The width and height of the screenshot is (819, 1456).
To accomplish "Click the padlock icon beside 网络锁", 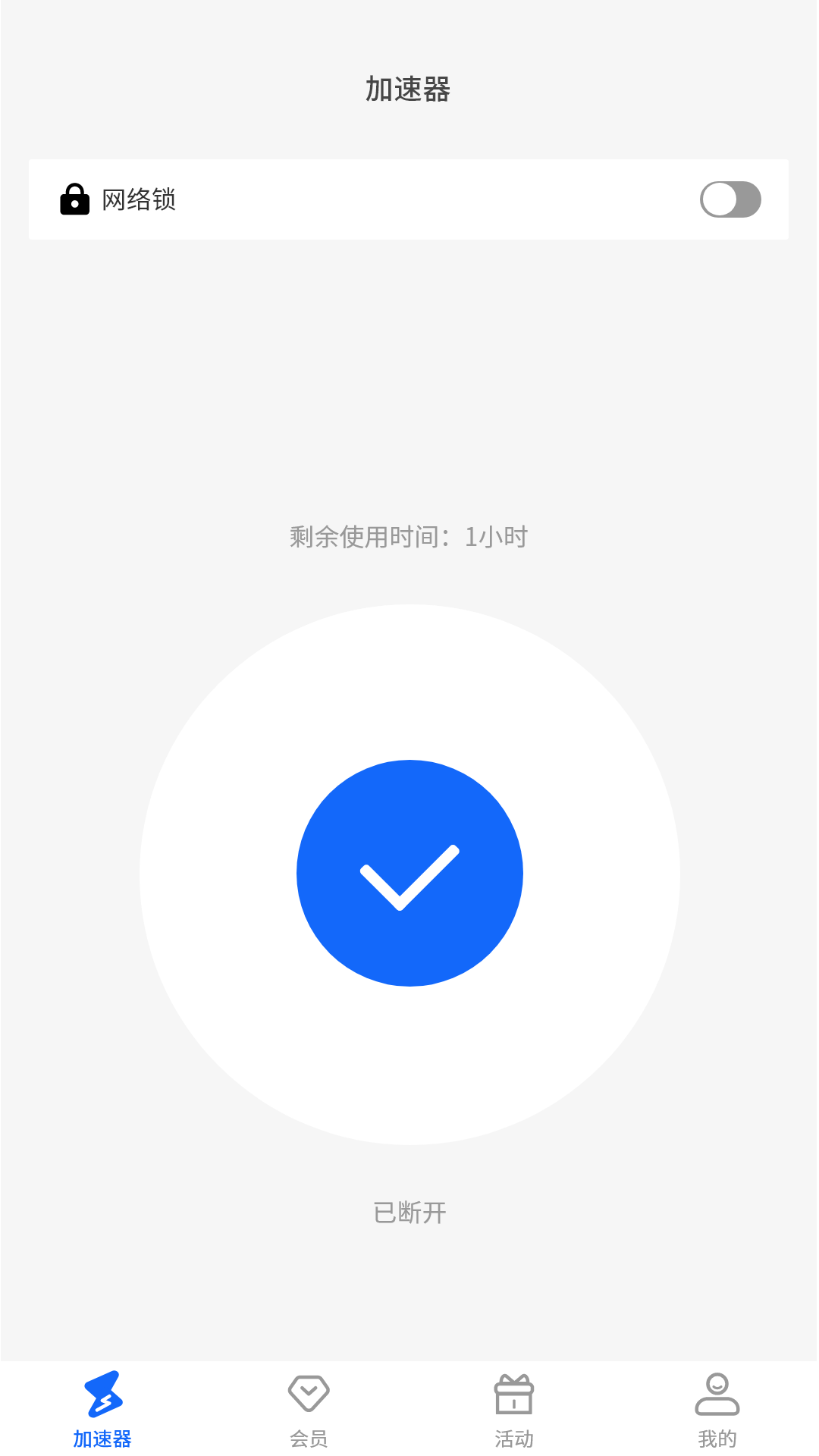I will [x=74, y=199].
